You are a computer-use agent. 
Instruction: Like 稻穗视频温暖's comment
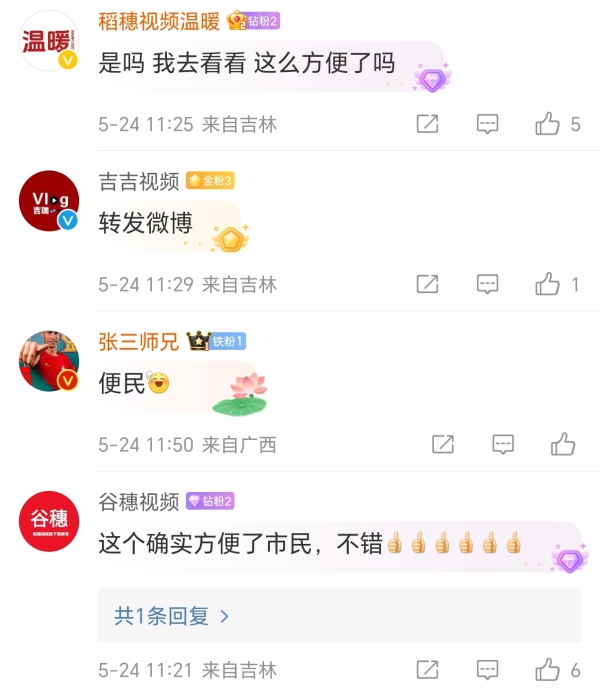548,124
